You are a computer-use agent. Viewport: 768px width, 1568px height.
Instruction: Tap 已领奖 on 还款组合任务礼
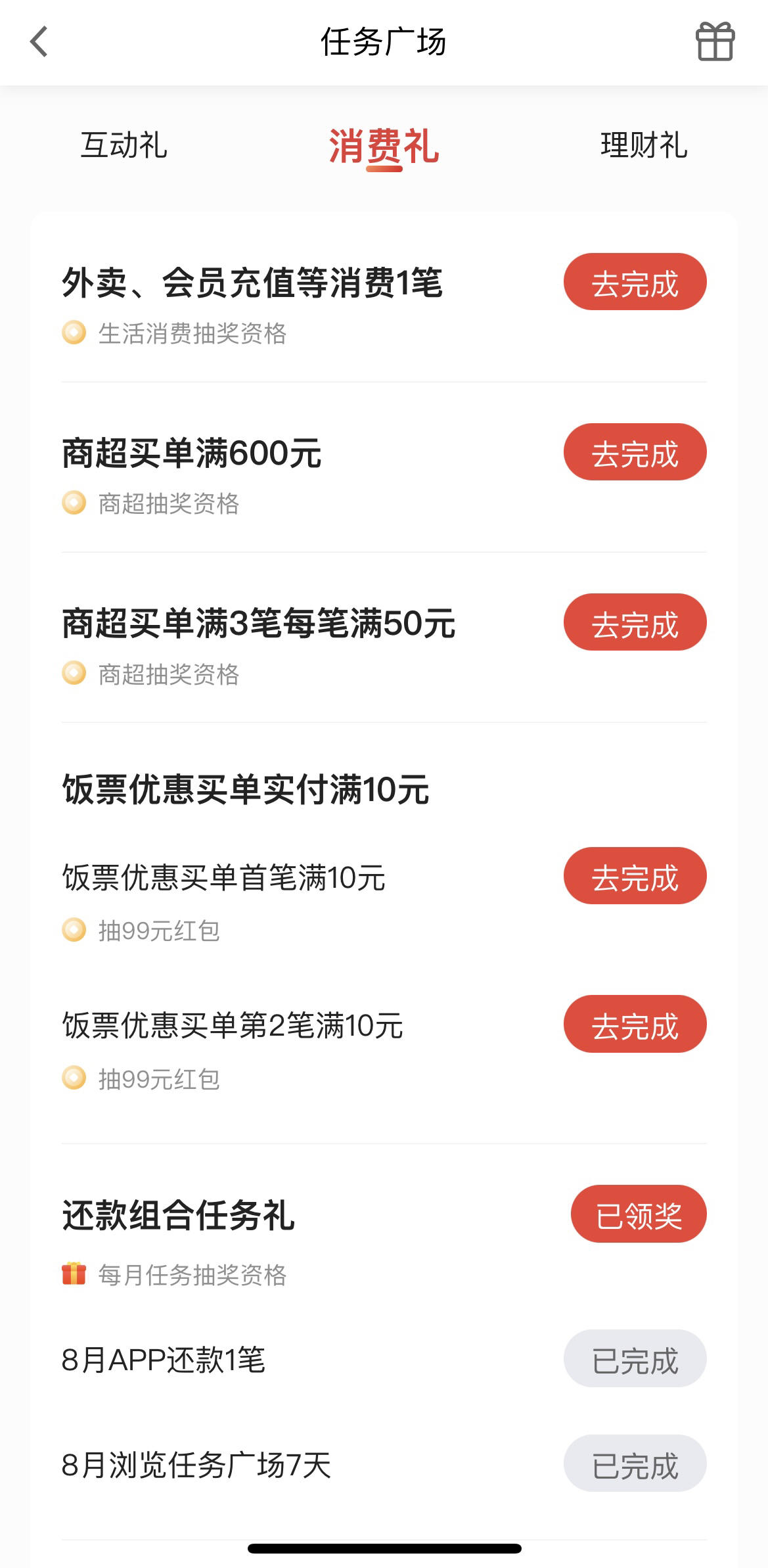pyautogui.click(x=639, y=1214)
